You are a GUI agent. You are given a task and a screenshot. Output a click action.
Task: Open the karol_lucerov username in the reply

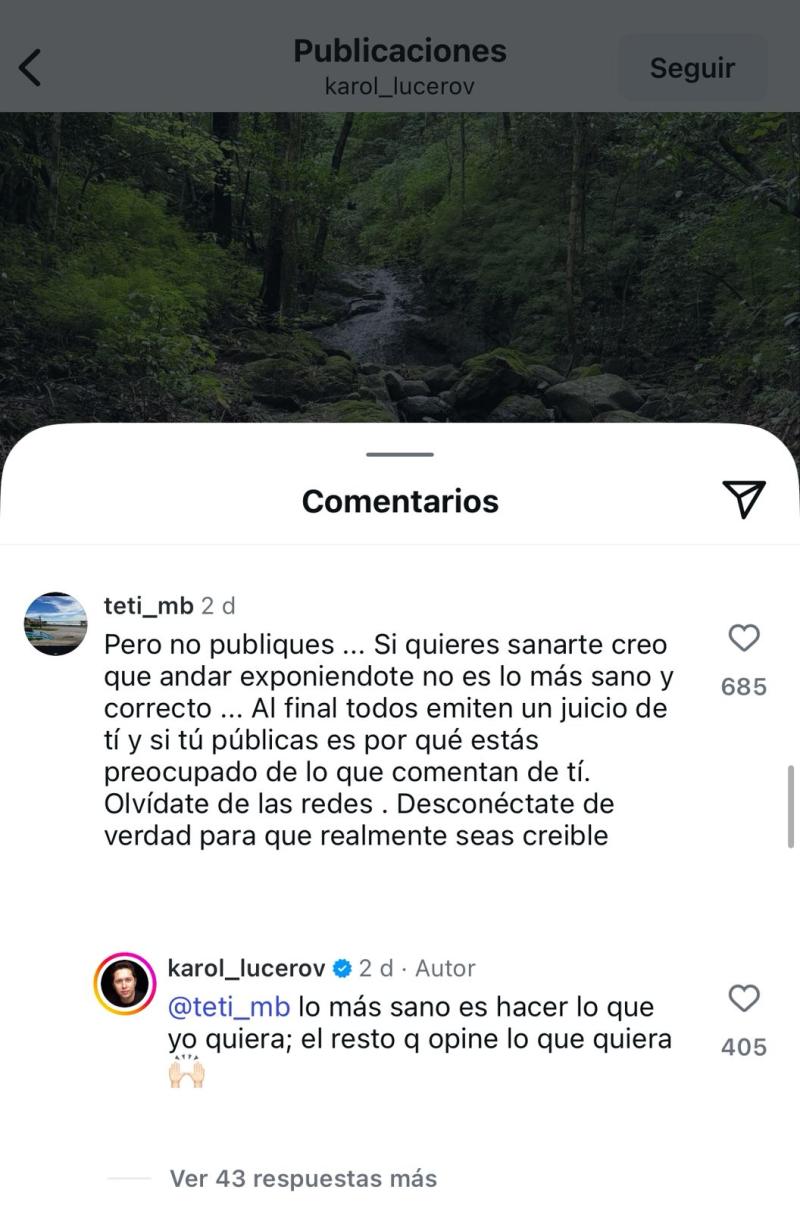pyautogui.click(x=246, y=968)
